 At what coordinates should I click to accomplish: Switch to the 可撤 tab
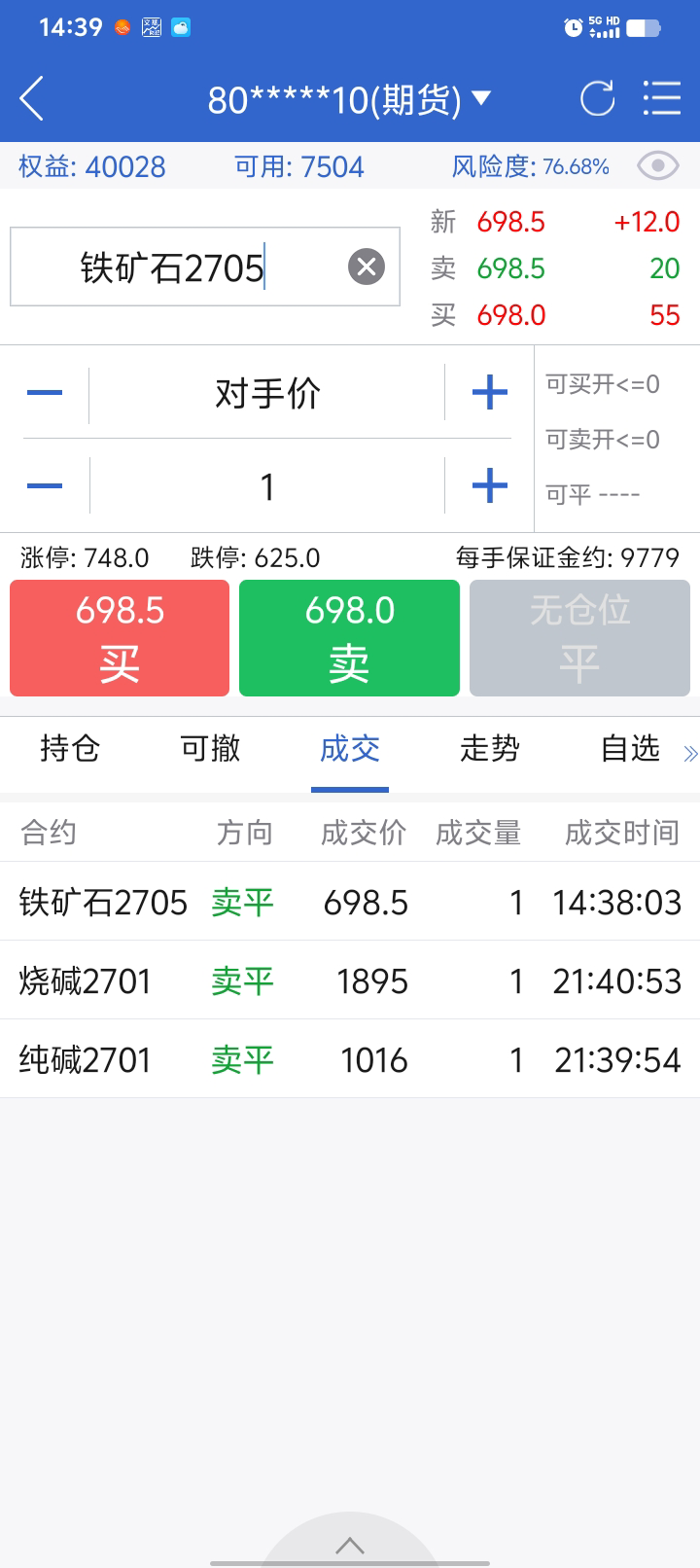coord(210,749)
